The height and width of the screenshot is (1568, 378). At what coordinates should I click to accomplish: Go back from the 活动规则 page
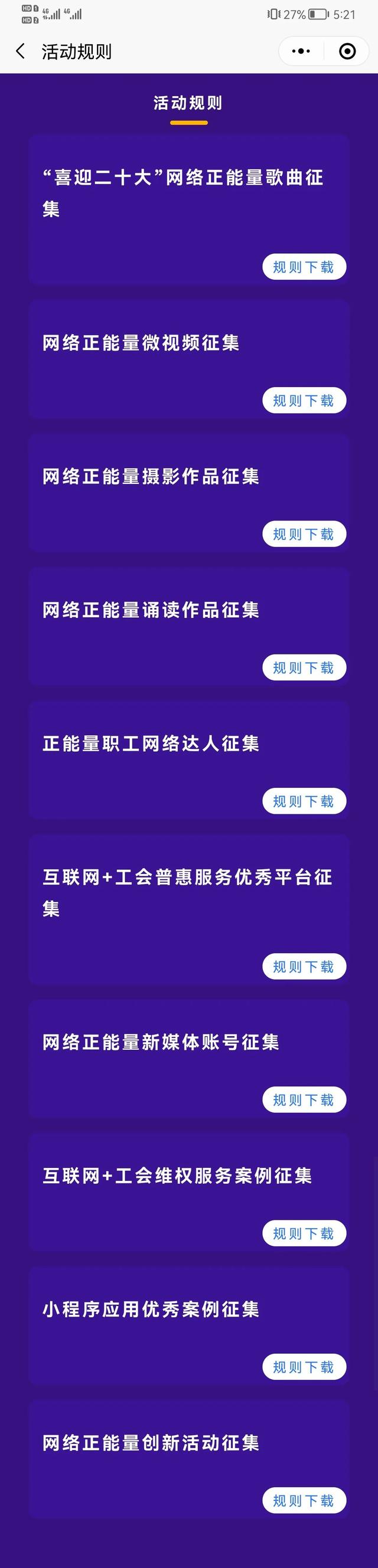[21, 52]
